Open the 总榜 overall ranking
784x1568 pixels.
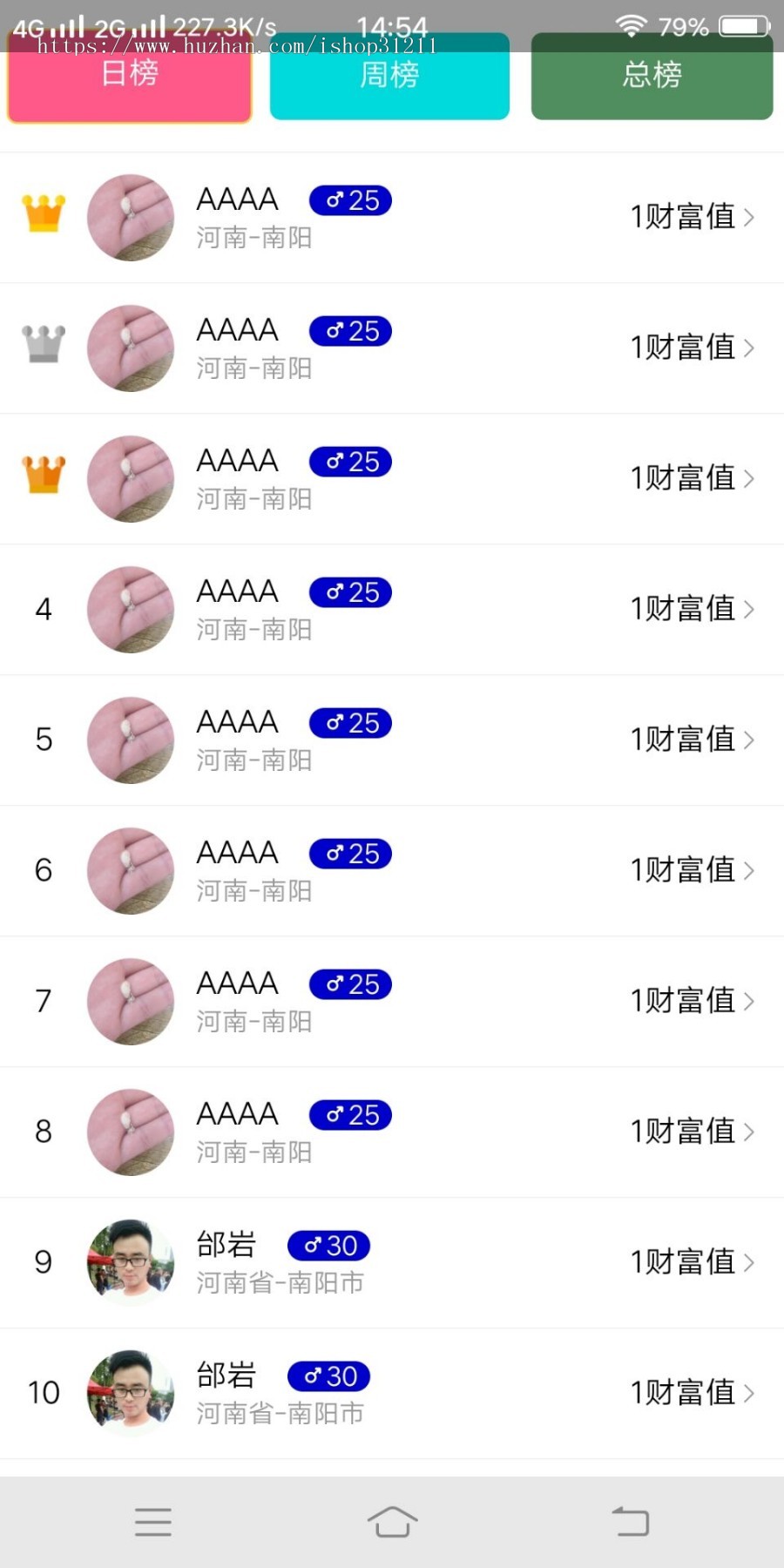tap(652, 77)
